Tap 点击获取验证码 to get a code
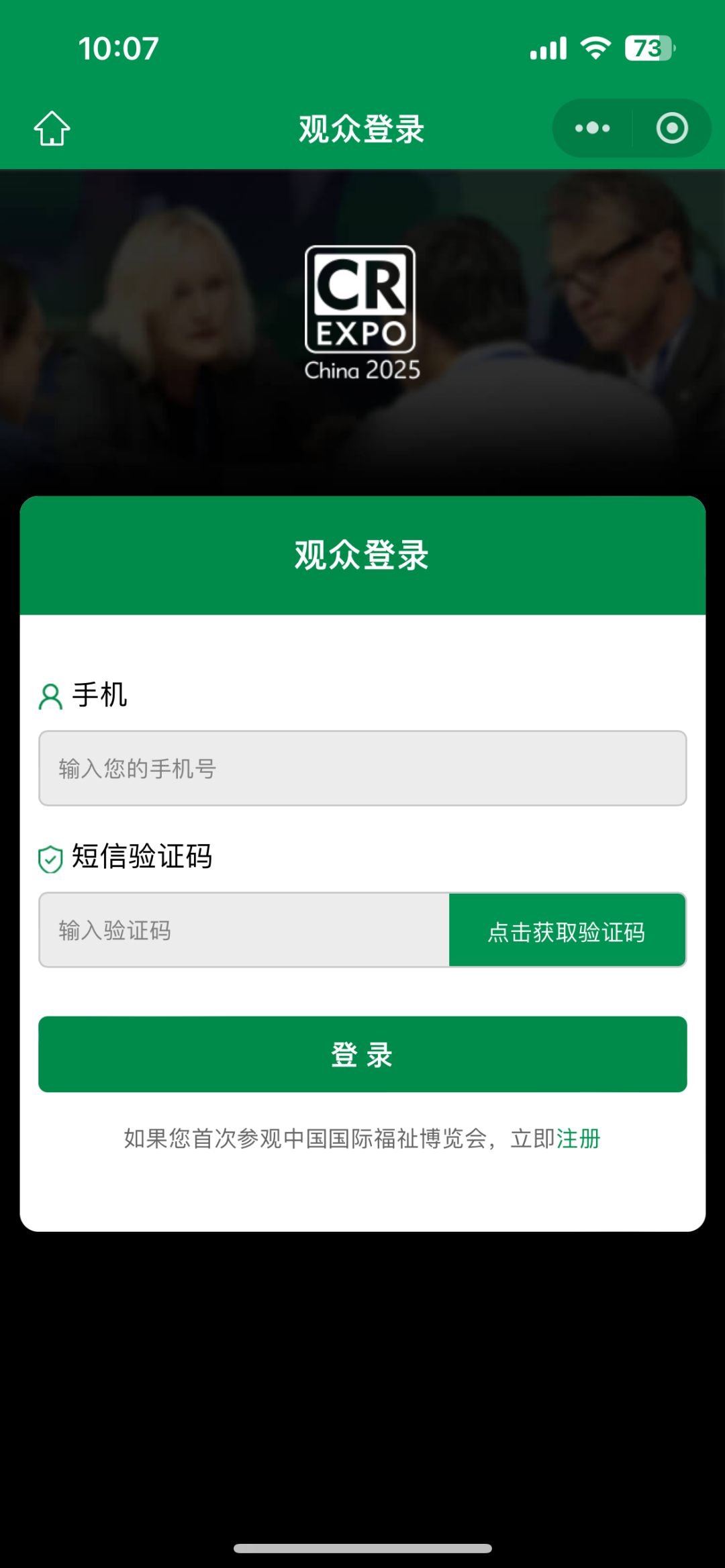The image size is (725, 1568). (x=567, y=930)
